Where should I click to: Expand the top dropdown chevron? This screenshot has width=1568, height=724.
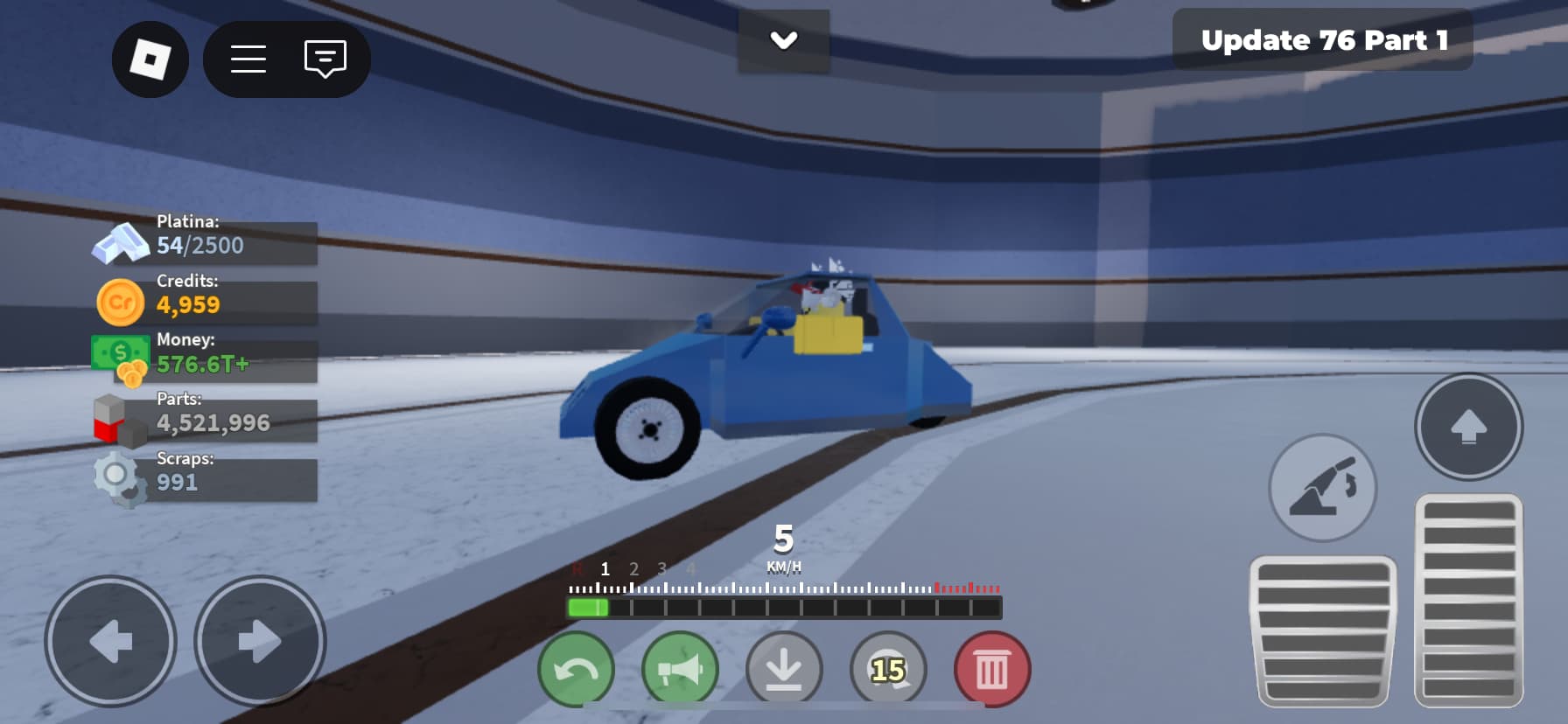(x=783, y=40)
